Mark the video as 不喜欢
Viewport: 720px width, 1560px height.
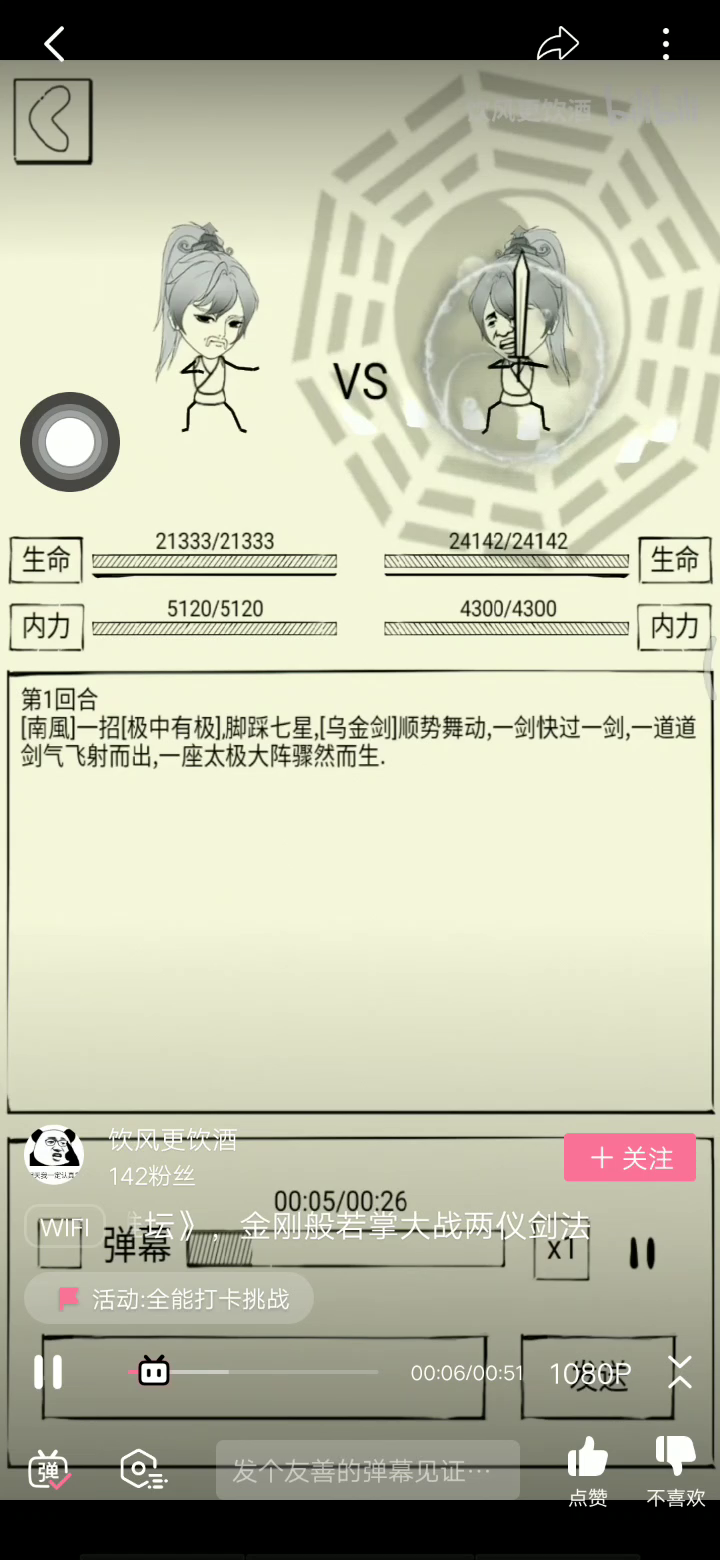676,1471
